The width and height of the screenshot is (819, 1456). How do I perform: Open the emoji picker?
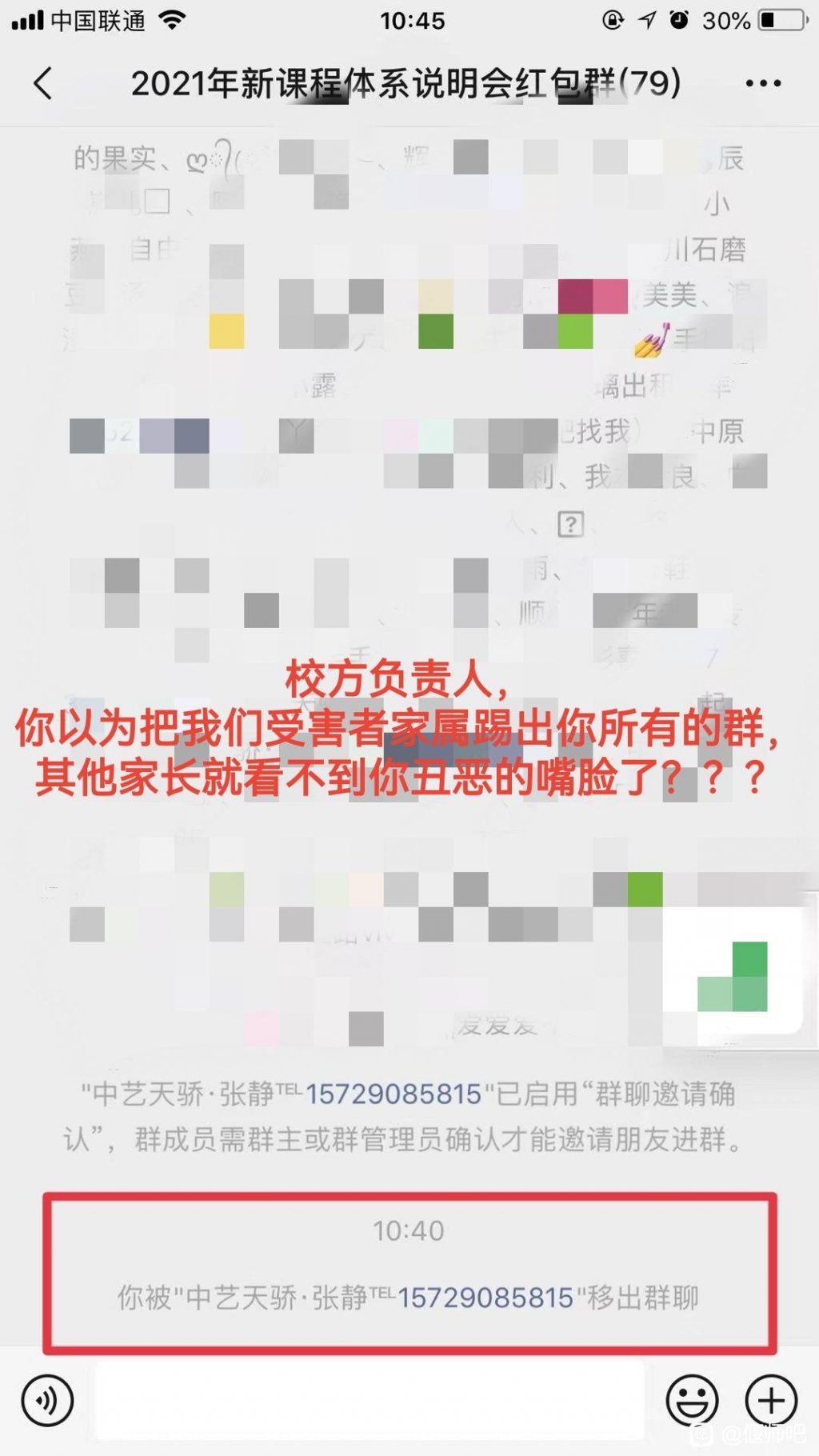pos(692,1401)
